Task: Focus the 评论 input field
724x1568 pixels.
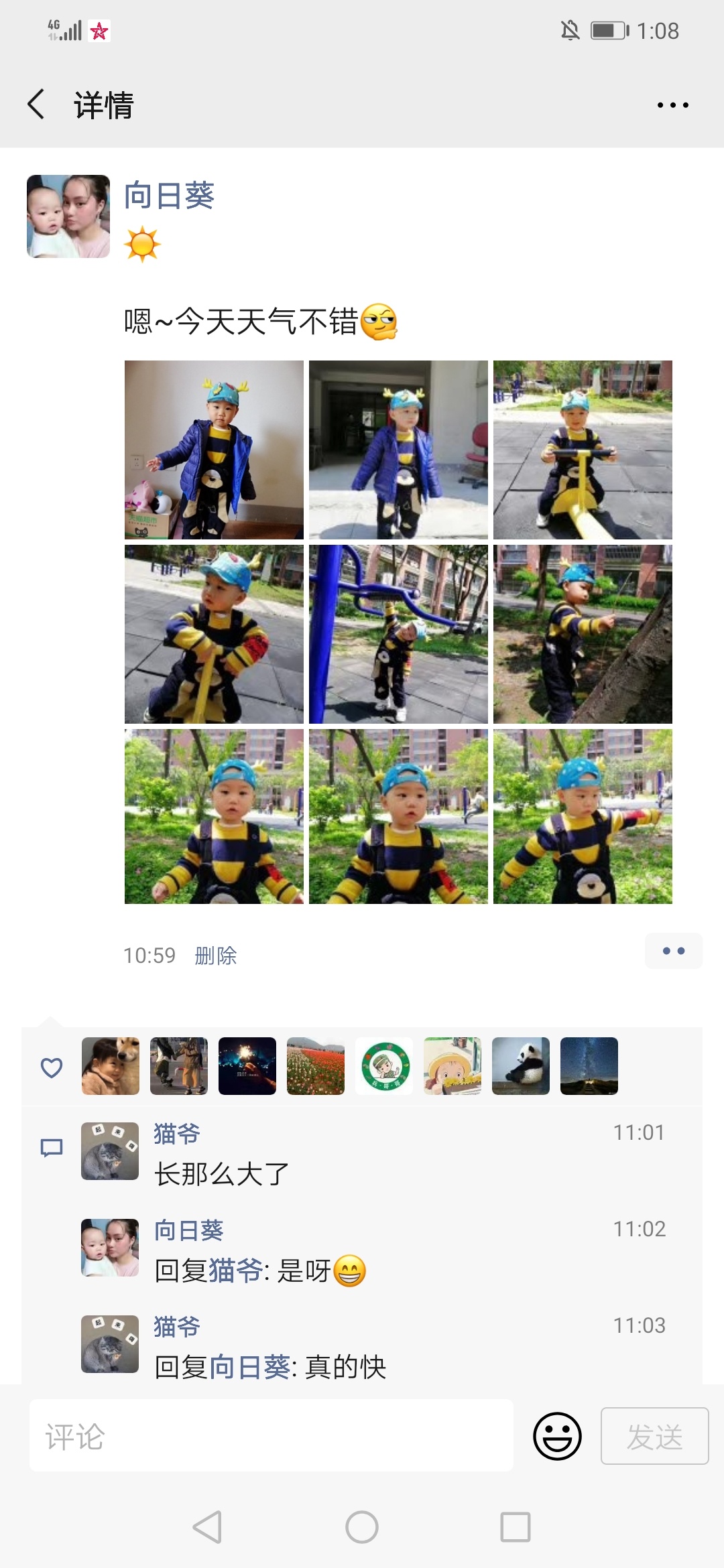Action: [x=271, y=1435]
